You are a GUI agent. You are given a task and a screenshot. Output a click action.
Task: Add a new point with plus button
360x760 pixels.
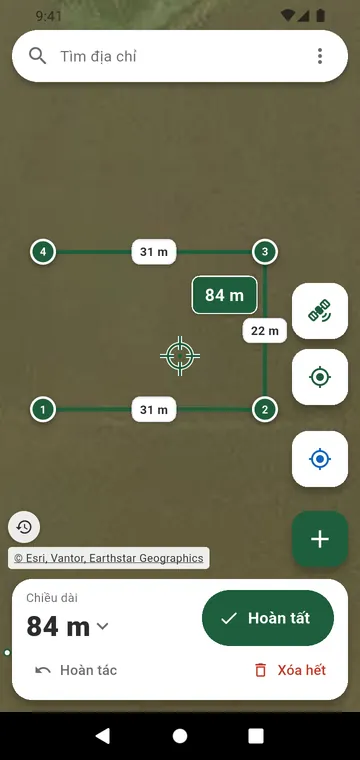tap(320, 539)
